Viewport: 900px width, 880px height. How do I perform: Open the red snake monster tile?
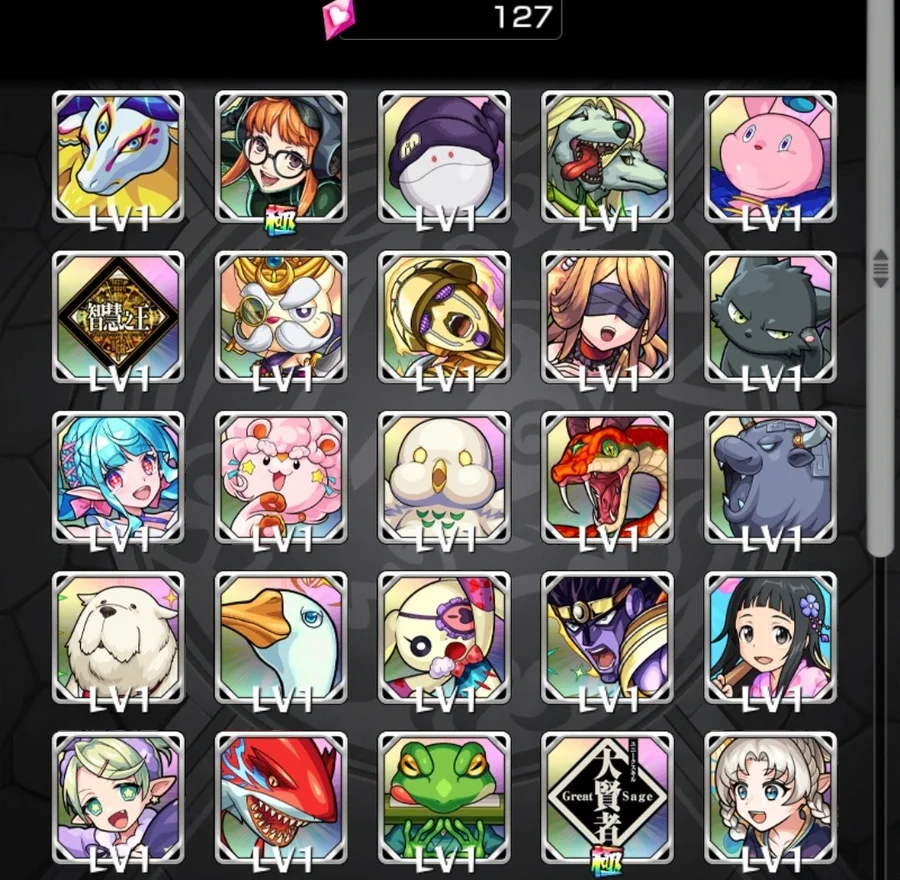607,477
